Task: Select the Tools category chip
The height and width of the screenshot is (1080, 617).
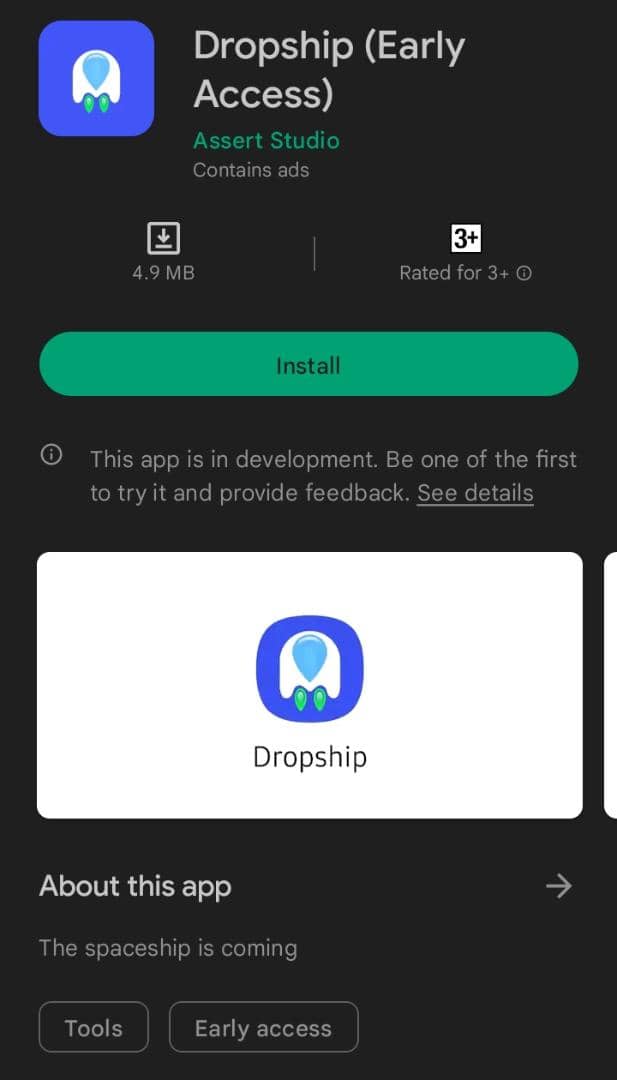Action: (x=93, y=1028)
